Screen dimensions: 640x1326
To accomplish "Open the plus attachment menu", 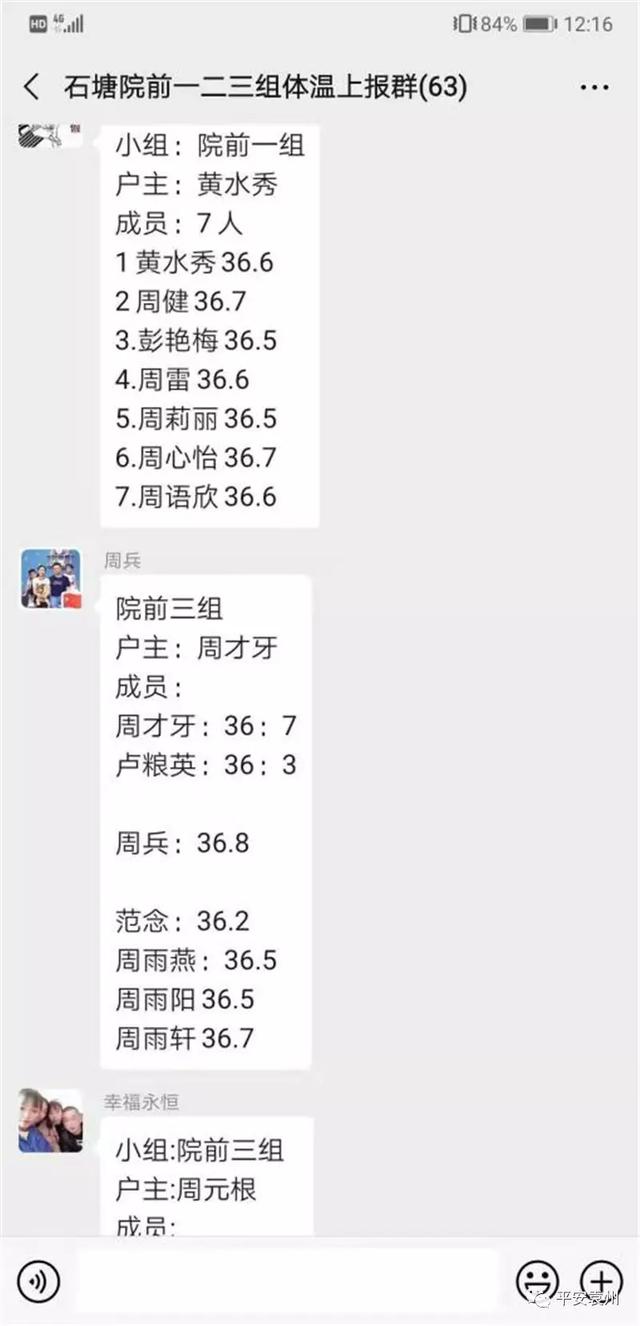I will (601, 1281).
